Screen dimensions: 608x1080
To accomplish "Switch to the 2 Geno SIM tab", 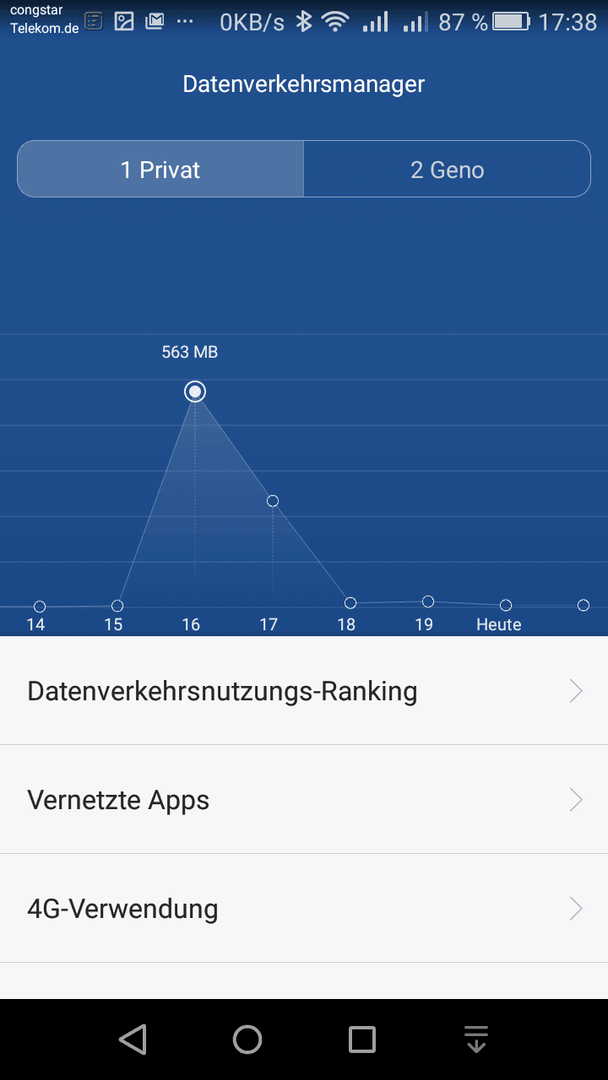I will point(447,169).
